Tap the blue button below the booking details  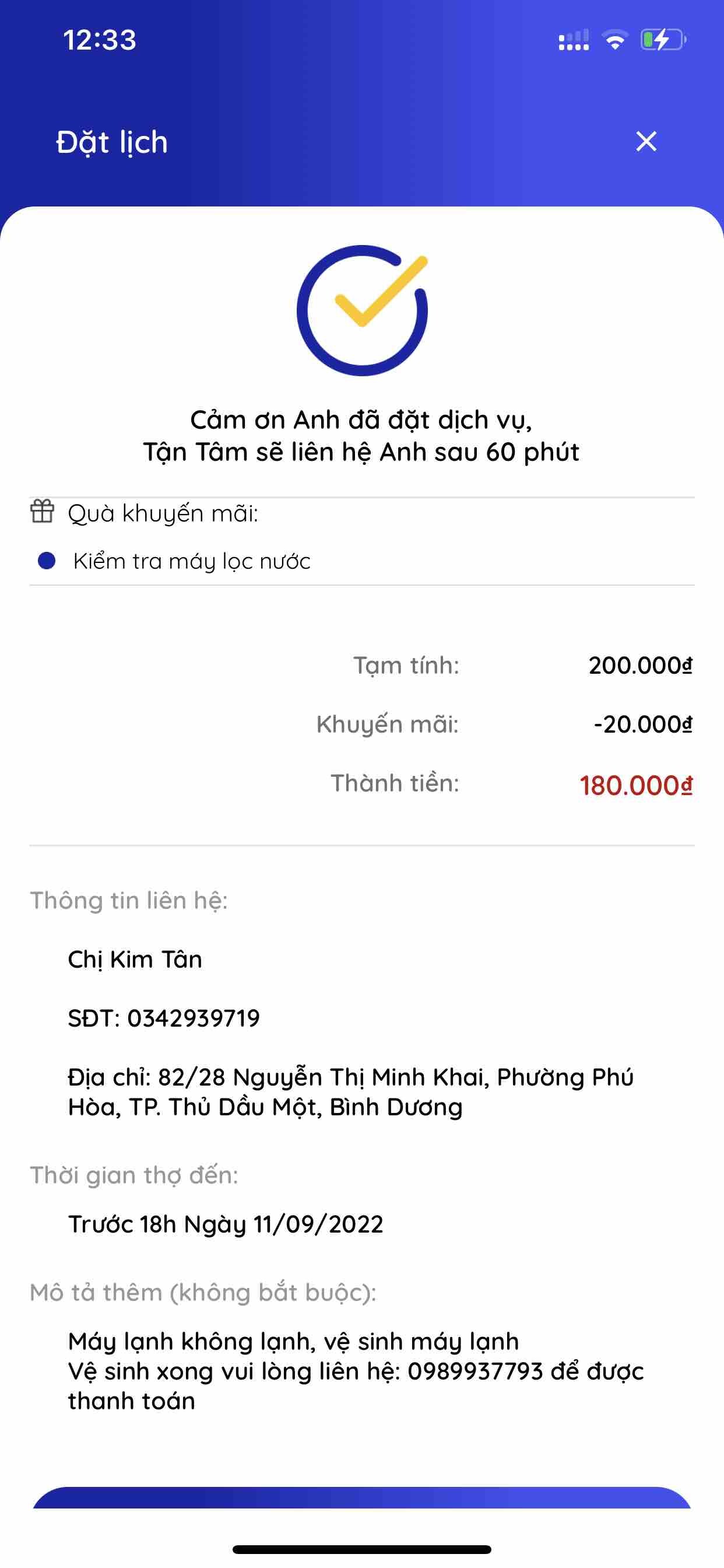click(x=361, y=1498)
